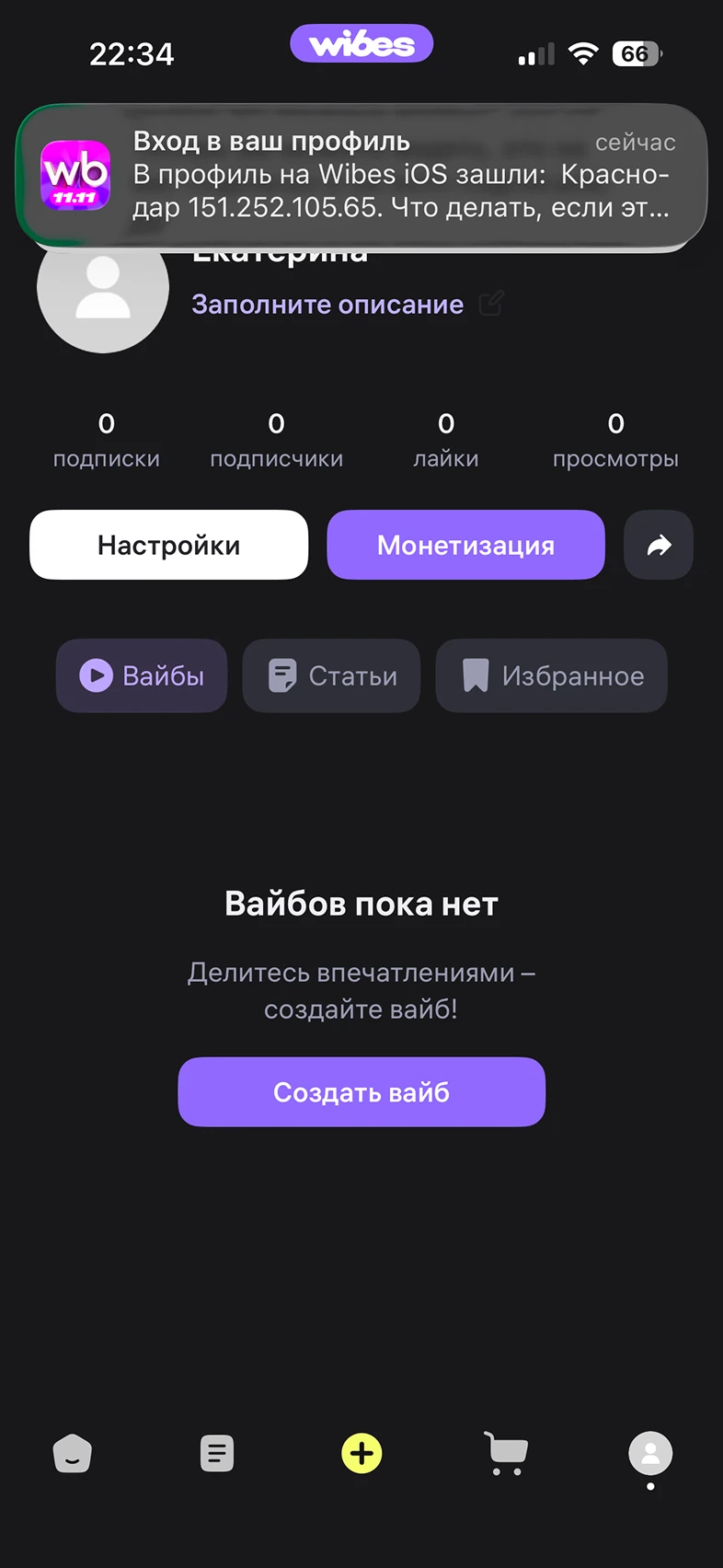Screen dimensions: 723x1568
Task: Open the articles tab in bottom bar
Action: [217, 1454]
